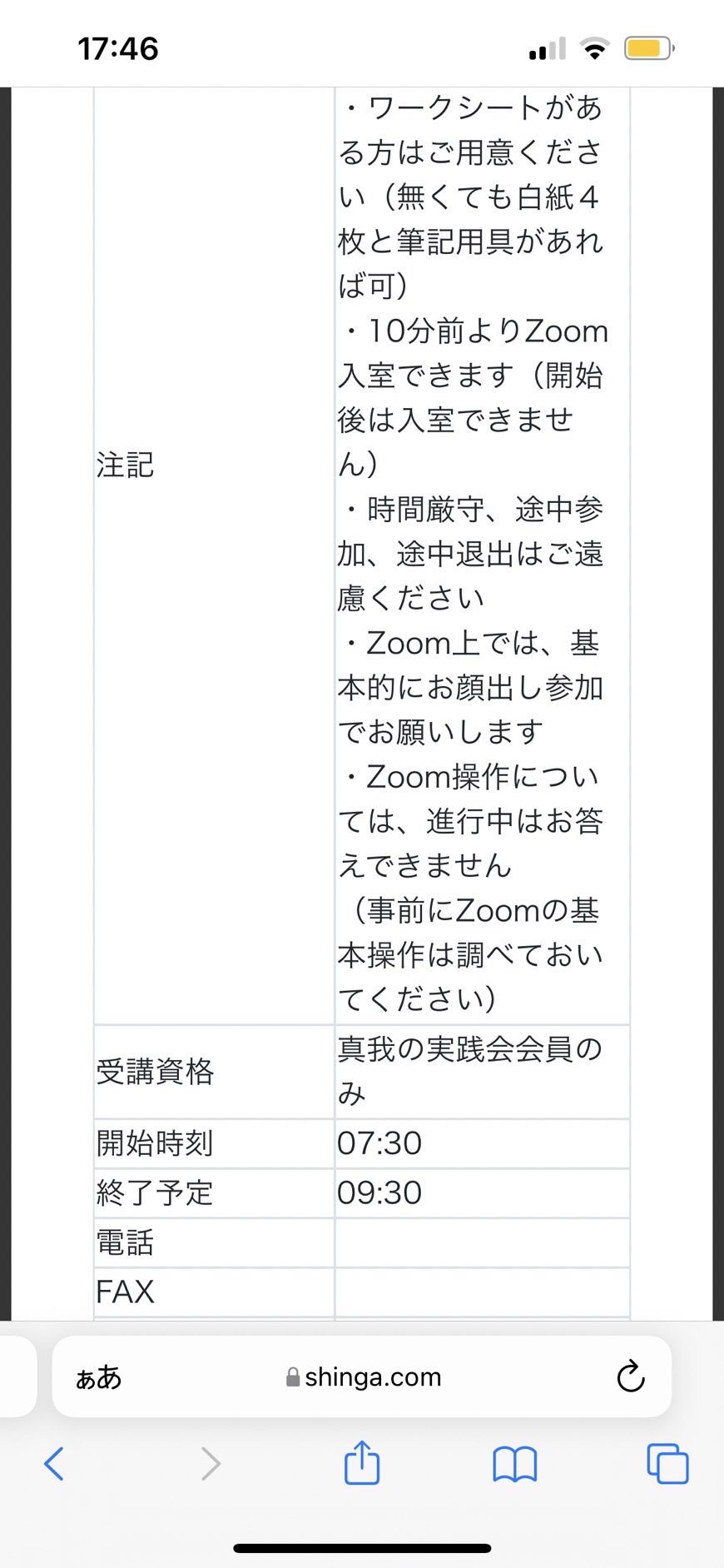The width and height of the screenshot is (724, 1568).
Task: Open the share sheet
Action: click(362, 1462)
